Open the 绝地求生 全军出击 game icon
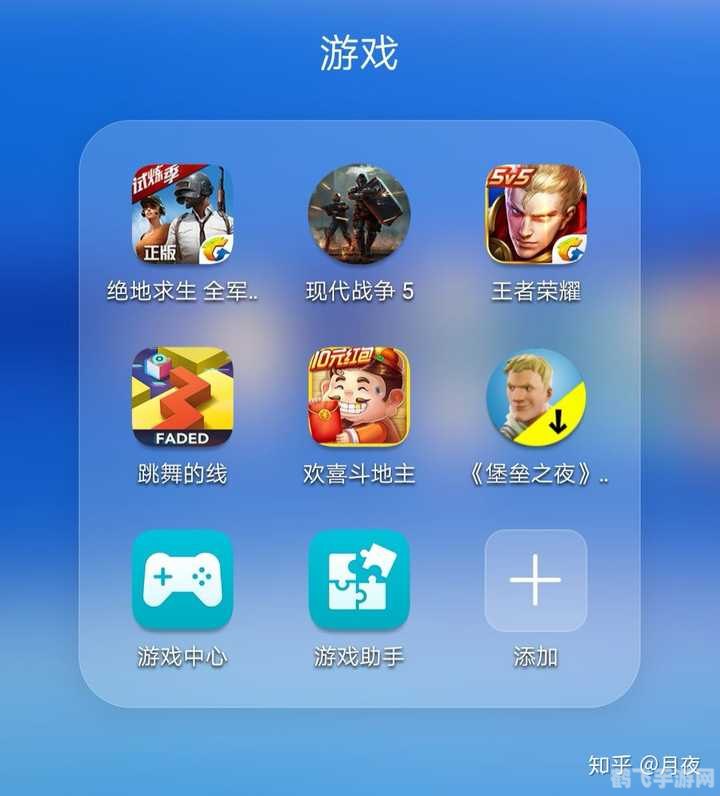 pos(182,214)
